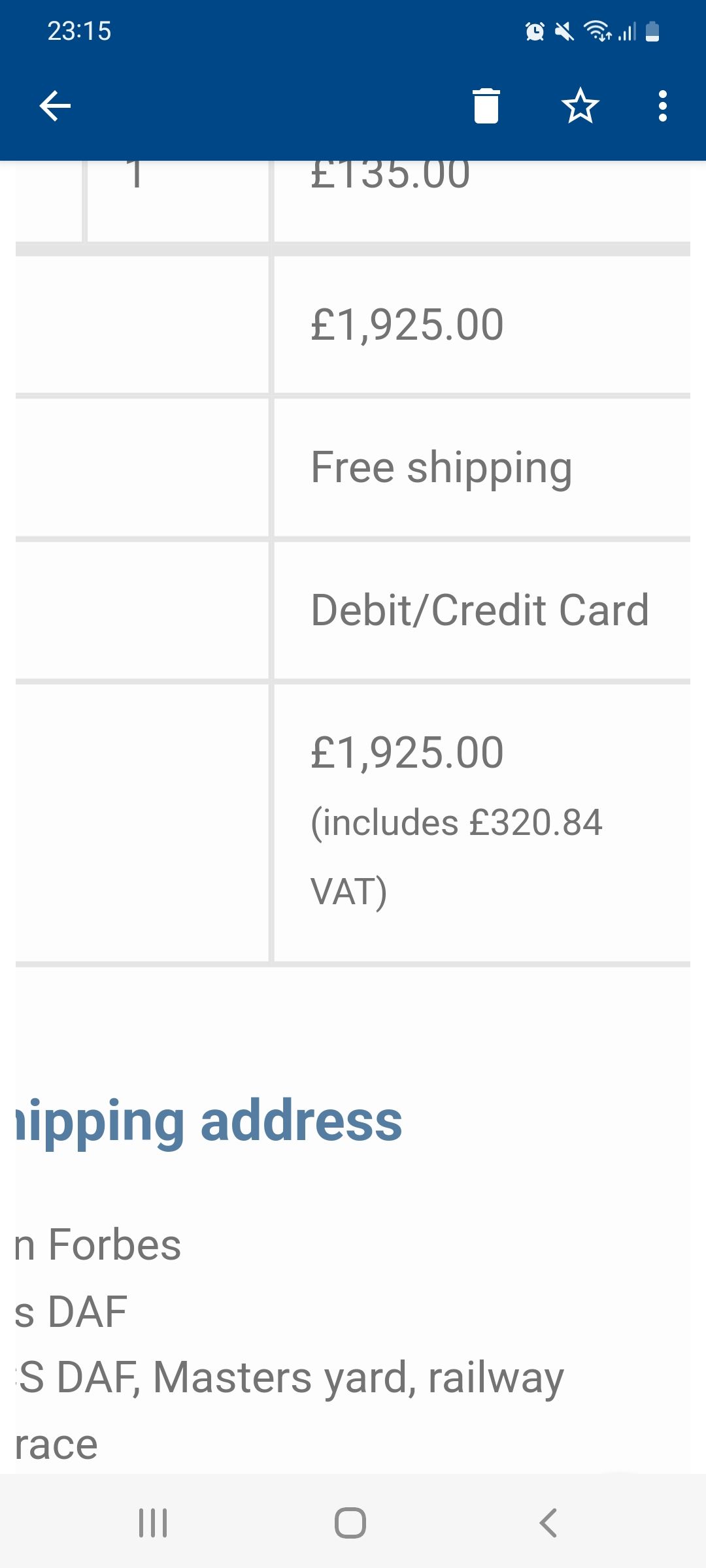Image resolution: width=706 pixels, height=1568 pixels.
Task: Open the three-dot overflow menu
Action: pyautogui.click(x=662, y=106)
